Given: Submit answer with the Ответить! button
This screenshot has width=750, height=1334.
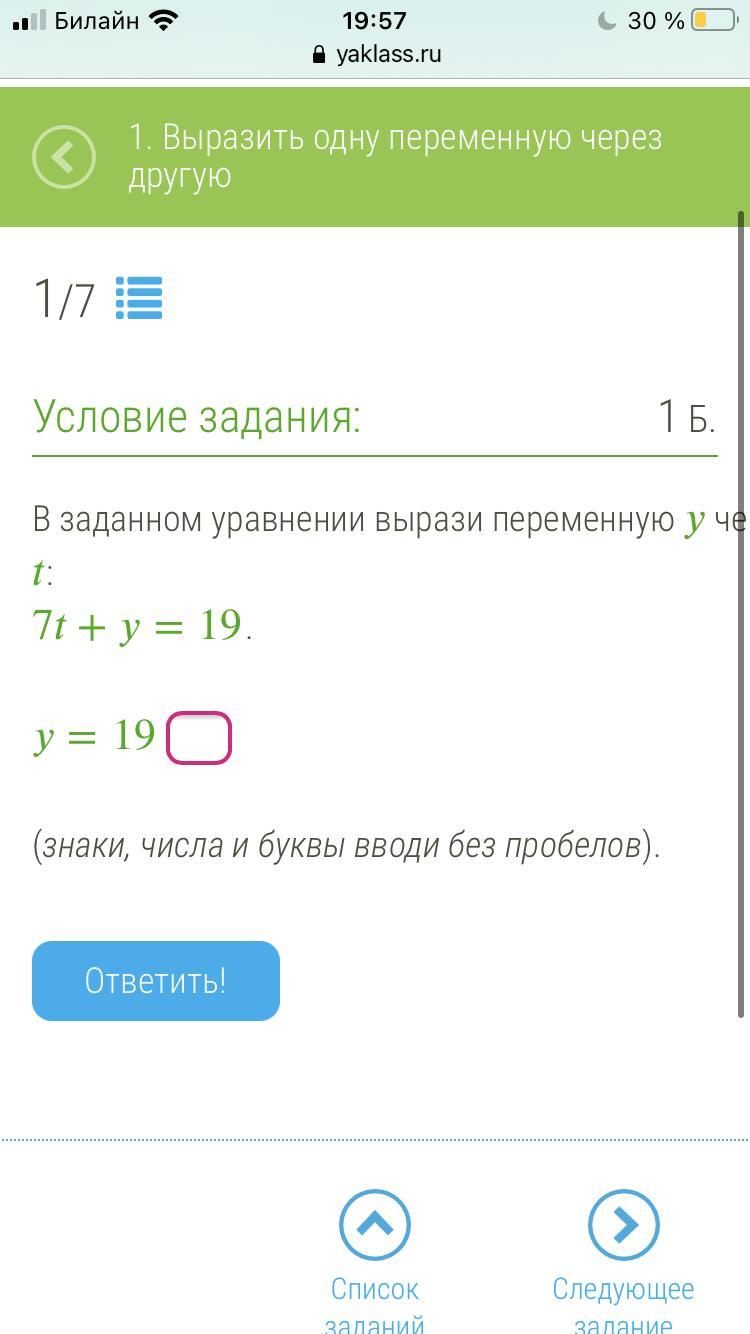Looking at the screenshot, I should (x=156, y=981).
